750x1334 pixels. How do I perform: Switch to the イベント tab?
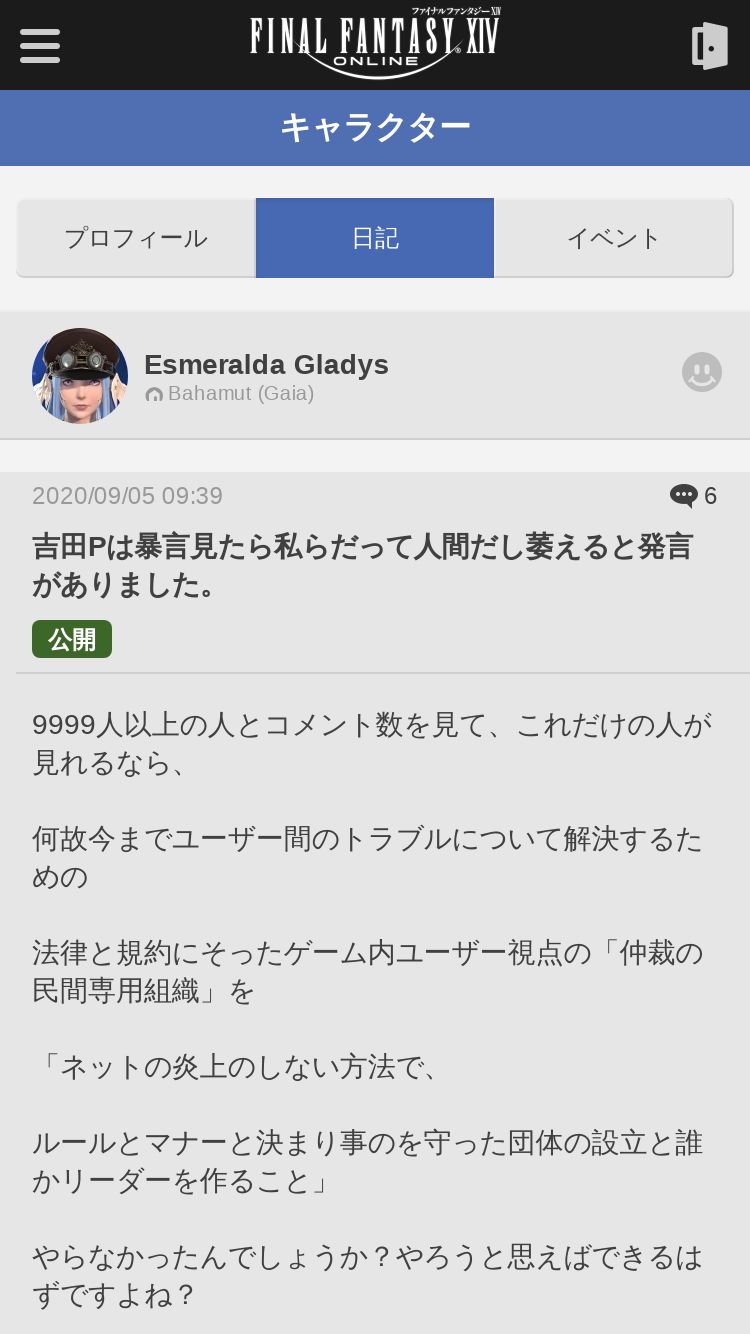click(614, 238)
